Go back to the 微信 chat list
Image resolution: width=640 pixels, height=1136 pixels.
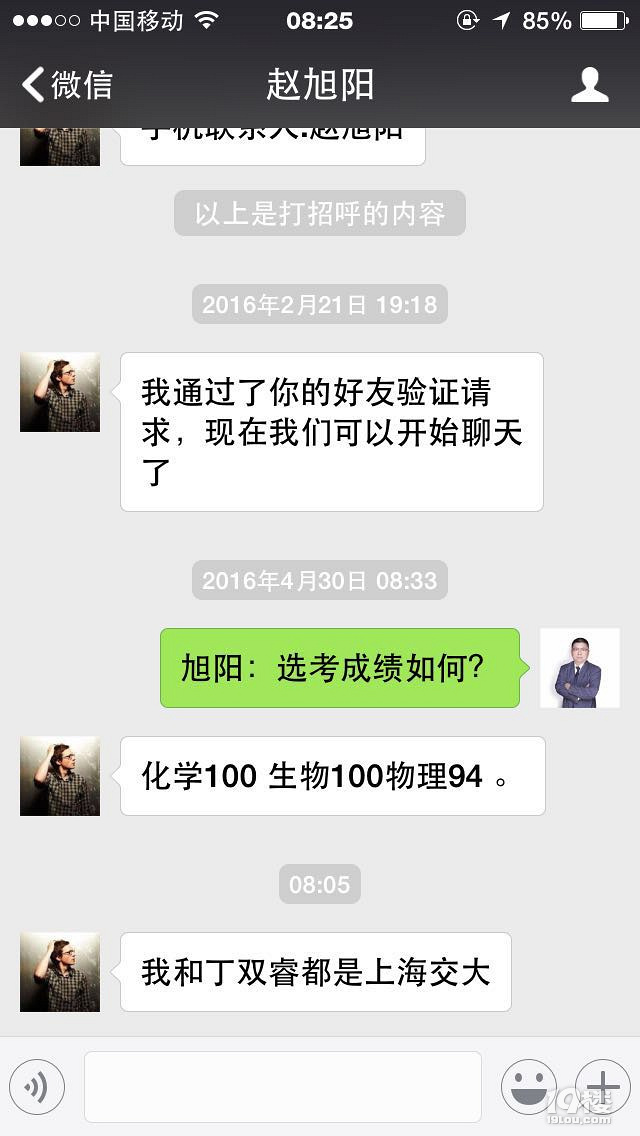[x=66, y=85]
